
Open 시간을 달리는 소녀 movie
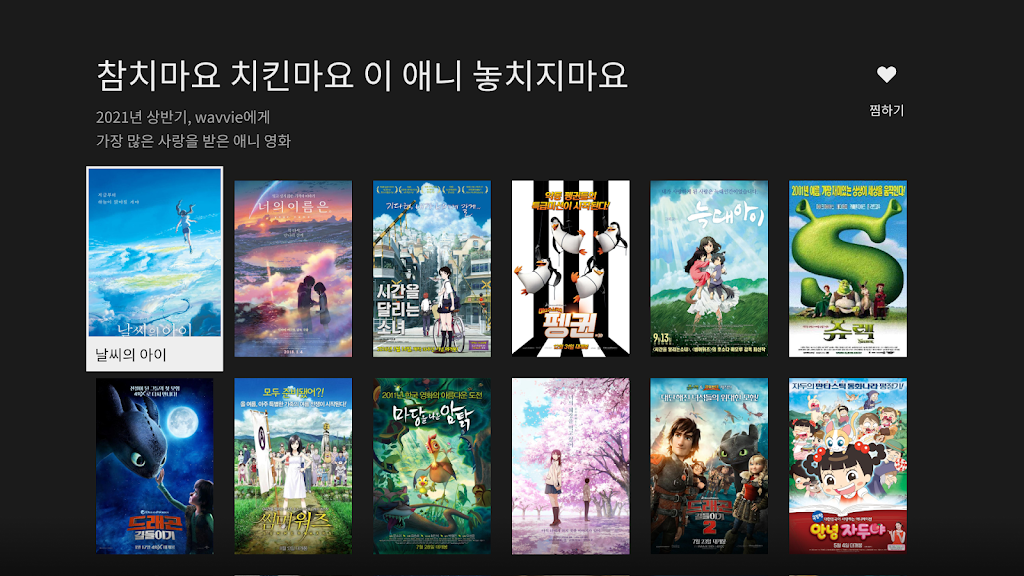point(432,268)
